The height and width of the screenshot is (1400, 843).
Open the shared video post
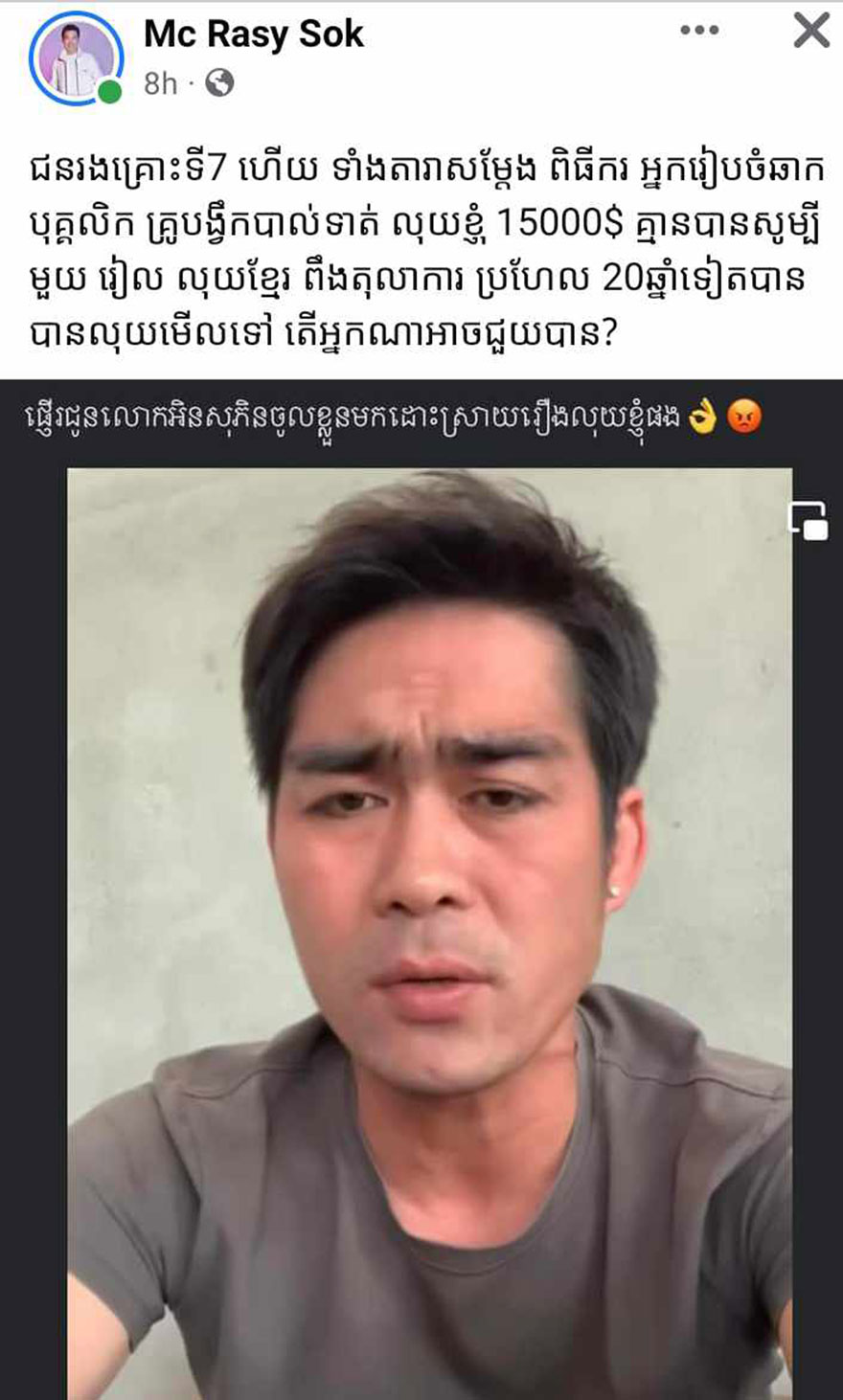429,862
